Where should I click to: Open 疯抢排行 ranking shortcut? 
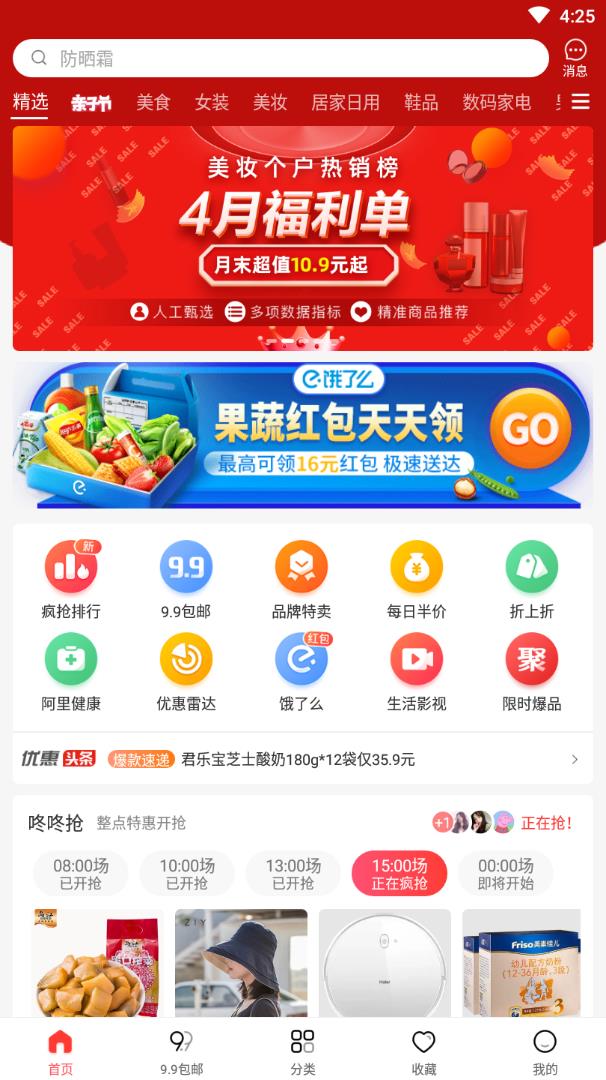pyautogui.click(x=71, y=579)
